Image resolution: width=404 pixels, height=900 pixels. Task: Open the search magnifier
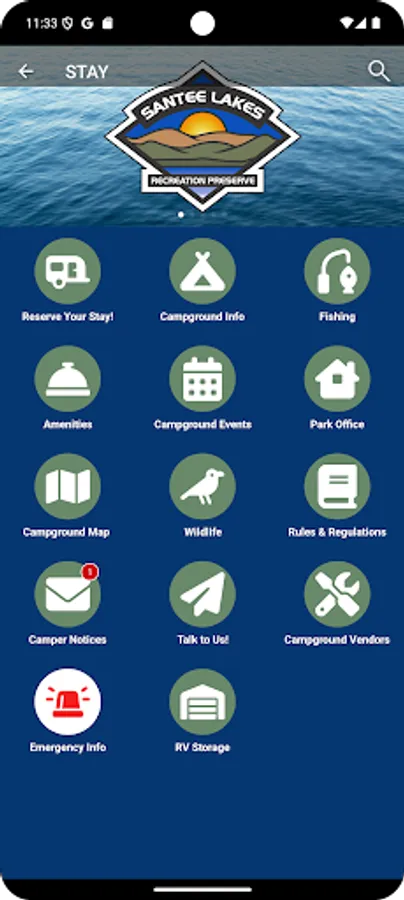coord(379,72)
